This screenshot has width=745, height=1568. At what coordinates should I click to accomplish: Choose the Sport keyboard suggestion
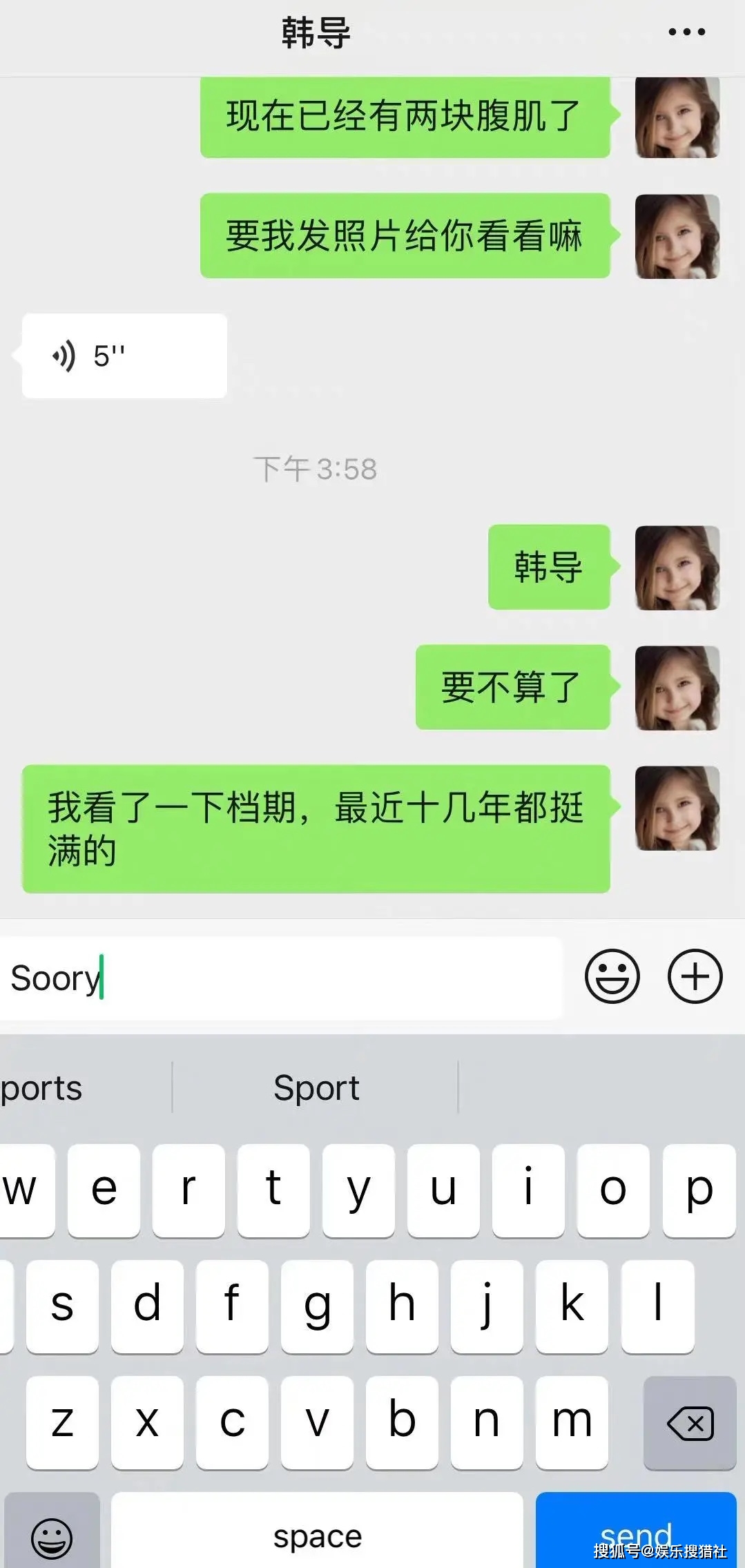coord(316,1088)
